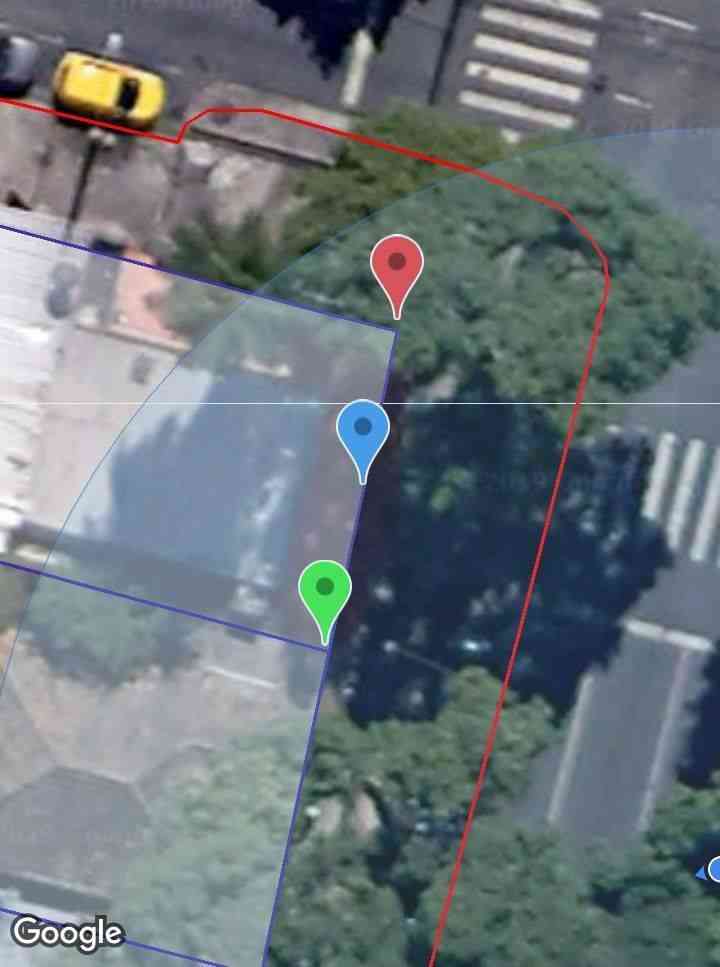Select the blue map marker
Viewport: 720px width, 967px height.
363,432
